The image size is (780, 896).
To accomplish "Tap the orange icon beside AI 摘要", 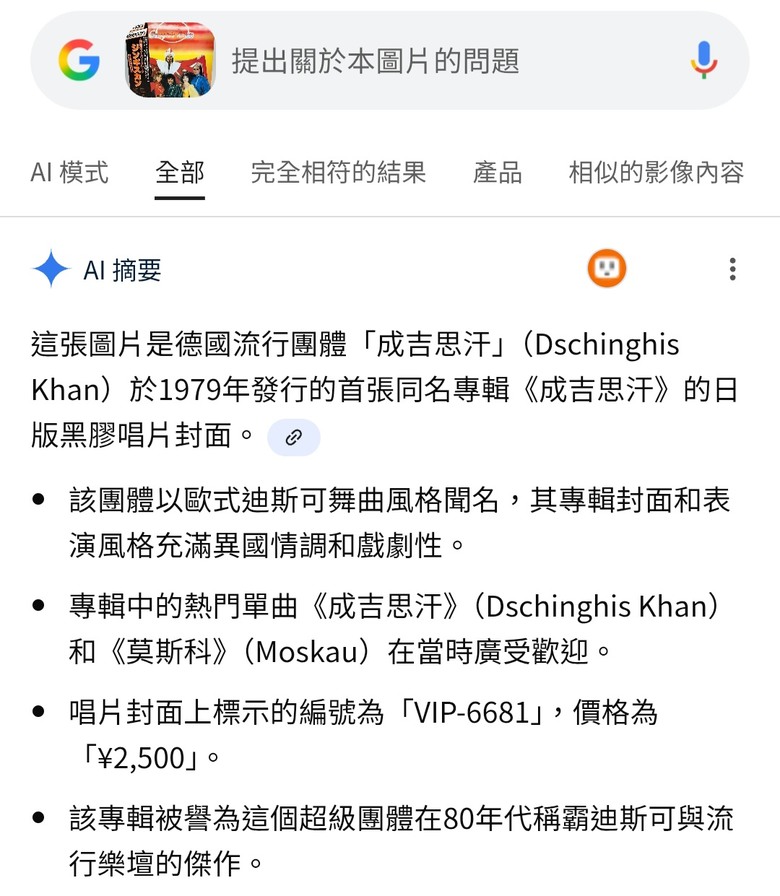I will click(607, 268).
